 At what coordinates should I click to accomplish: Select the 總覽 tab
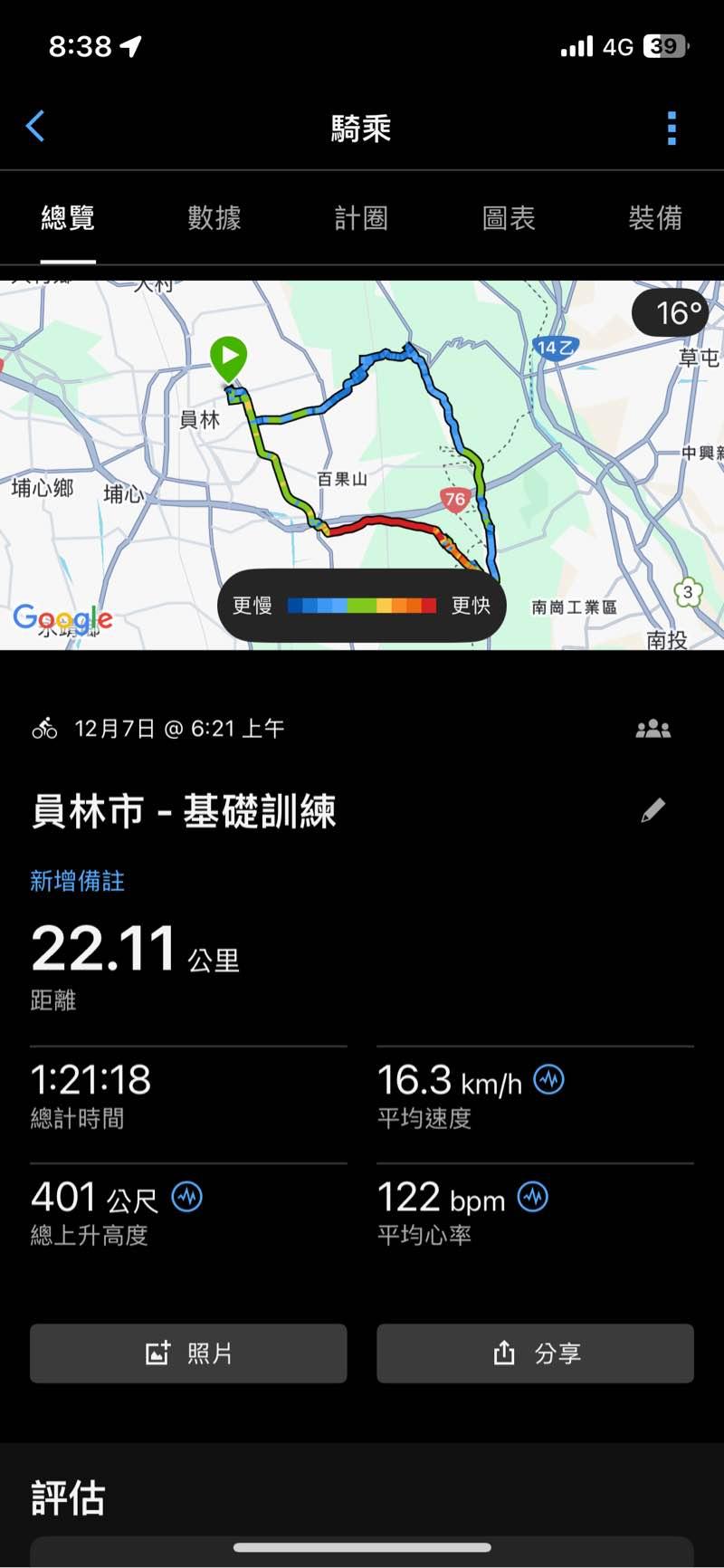tap(68, 218)
